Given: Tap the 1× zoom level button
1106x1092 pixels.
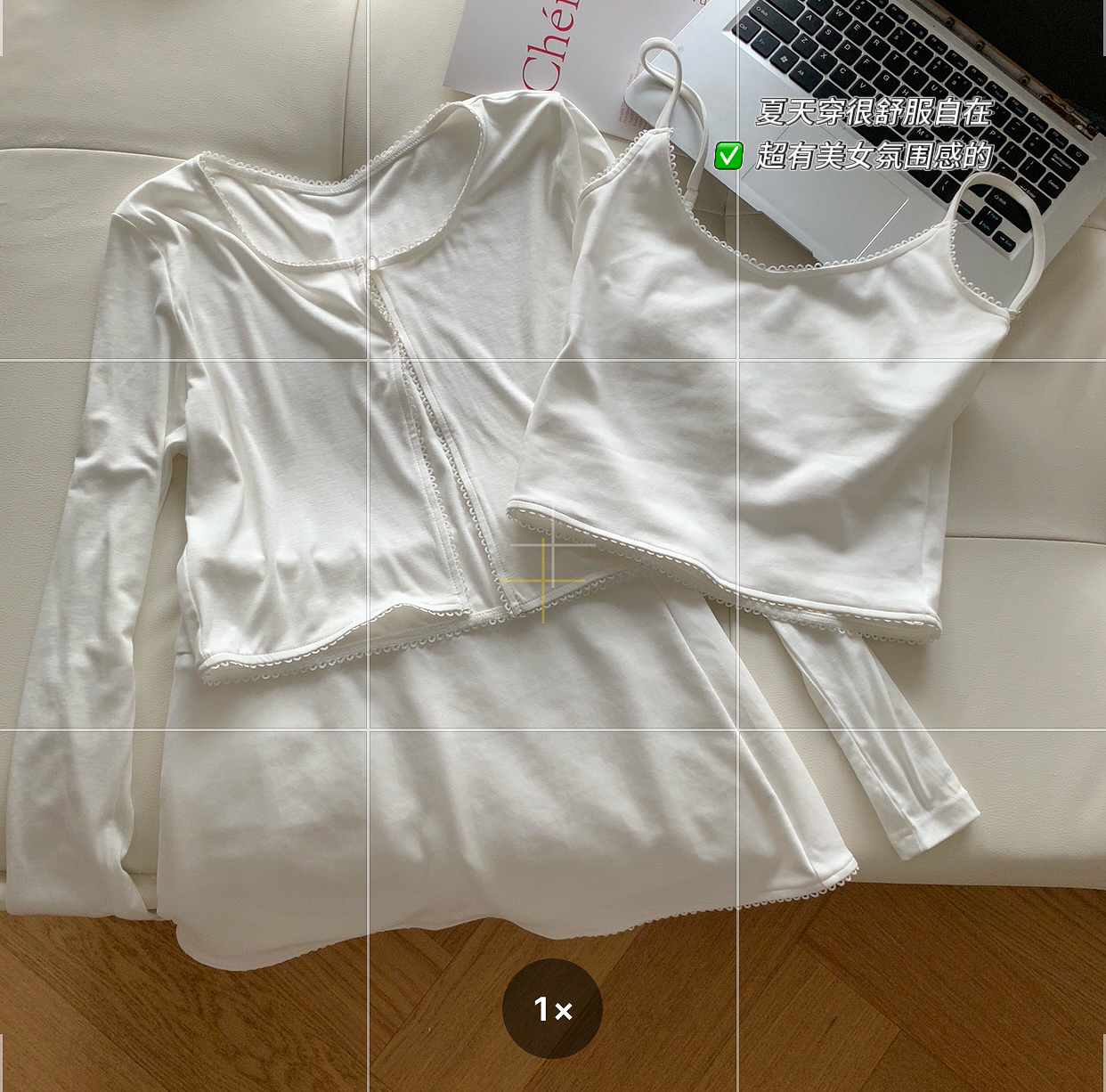Looking at the screenshot, I should (x=552, y=1009).
